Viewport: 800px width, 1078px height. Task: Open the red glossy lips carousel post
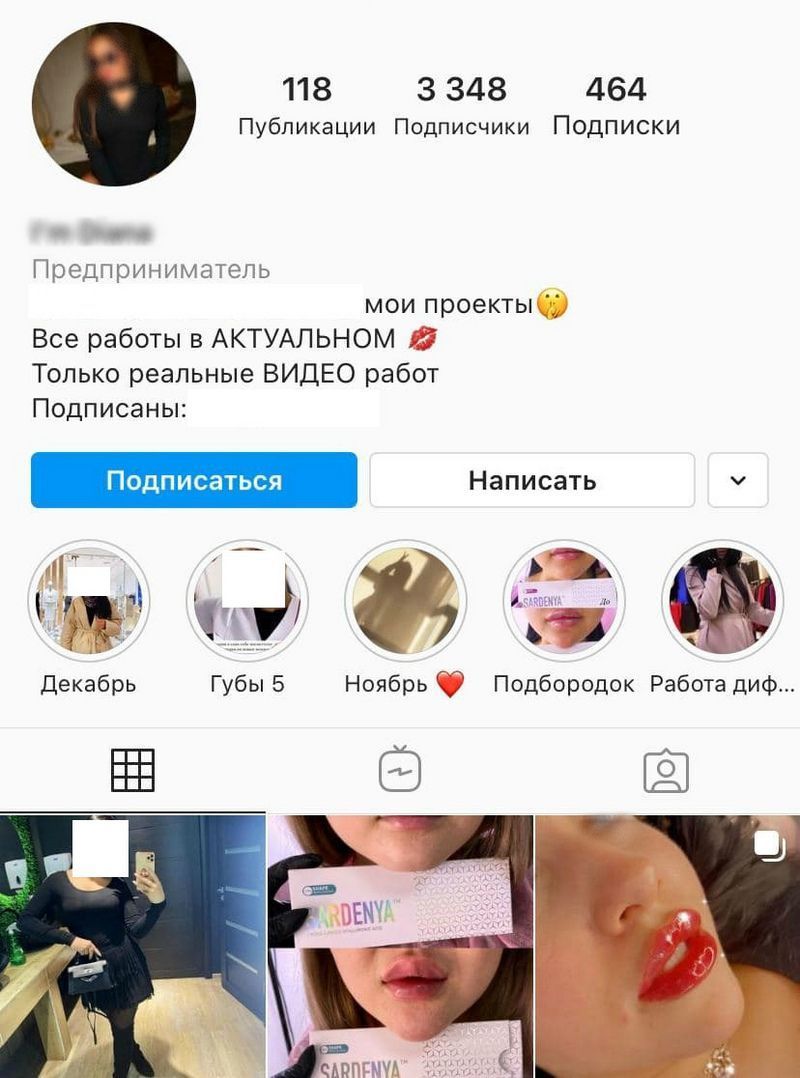click(x=667, y=945)
